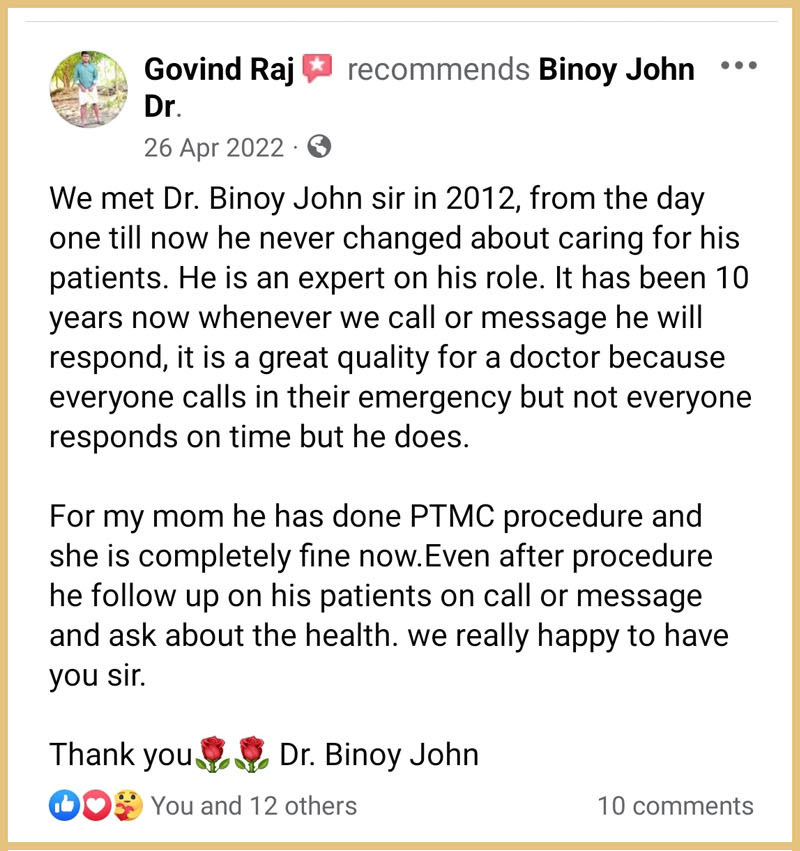Viewport: 800px width, 851px height.
Task: See who reacted: You and 12 others
Action: tap(252, 805)
